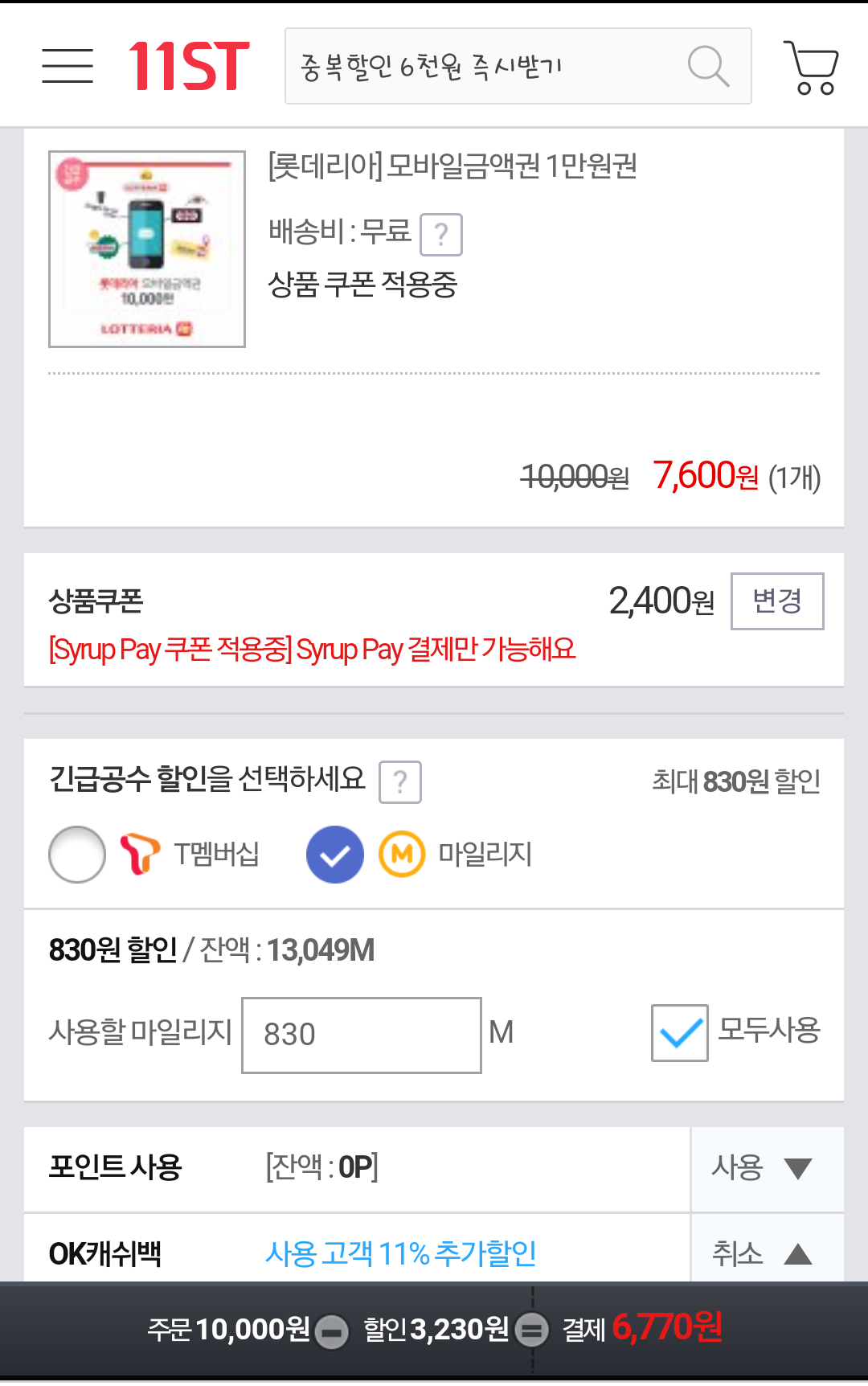Screen dimensions: 868x1386
Task: Open the Lotteria mobile voucher product image
Action: (147, 249)
